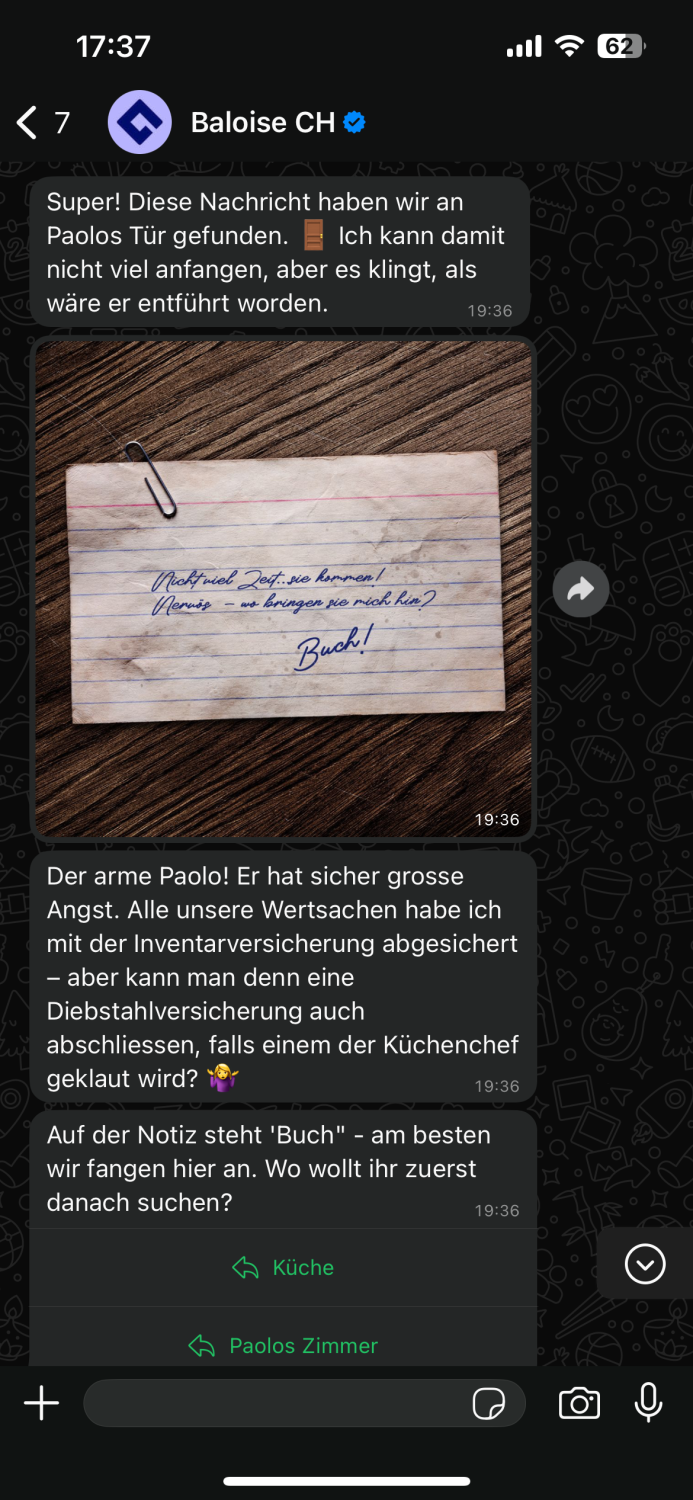Go back to the chat list

tap(42, 123)
